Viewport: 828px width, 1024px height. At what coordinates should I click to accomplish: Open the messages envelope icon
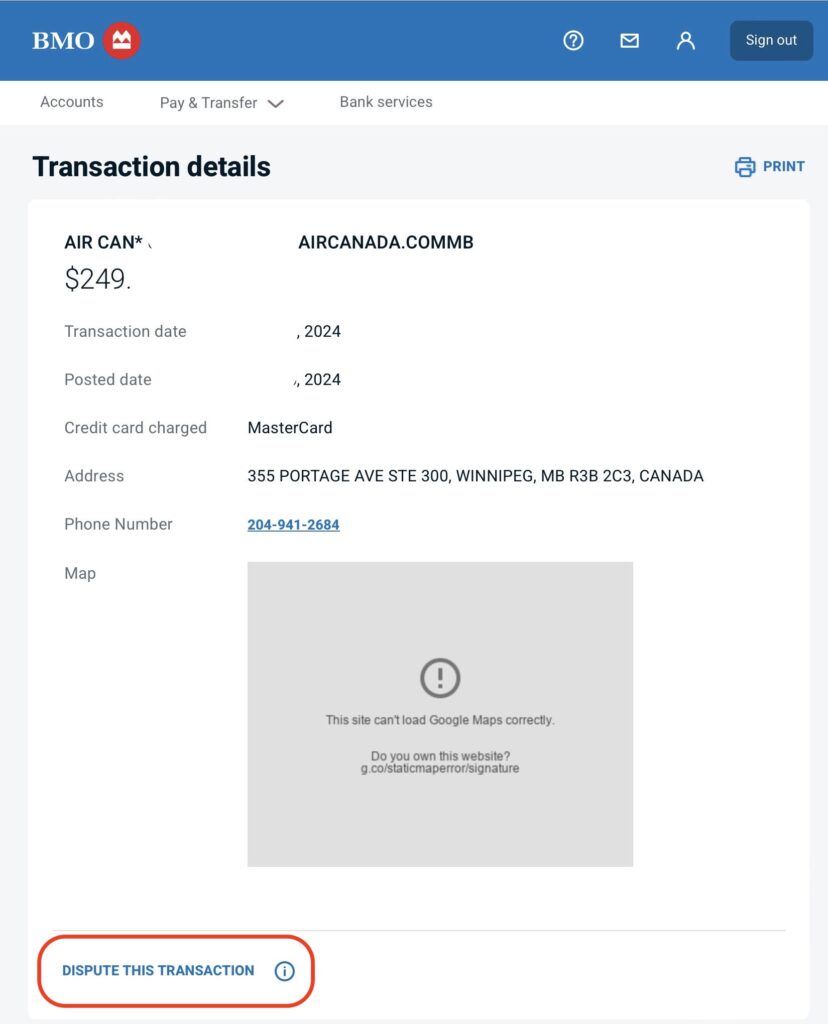point(629,41)
